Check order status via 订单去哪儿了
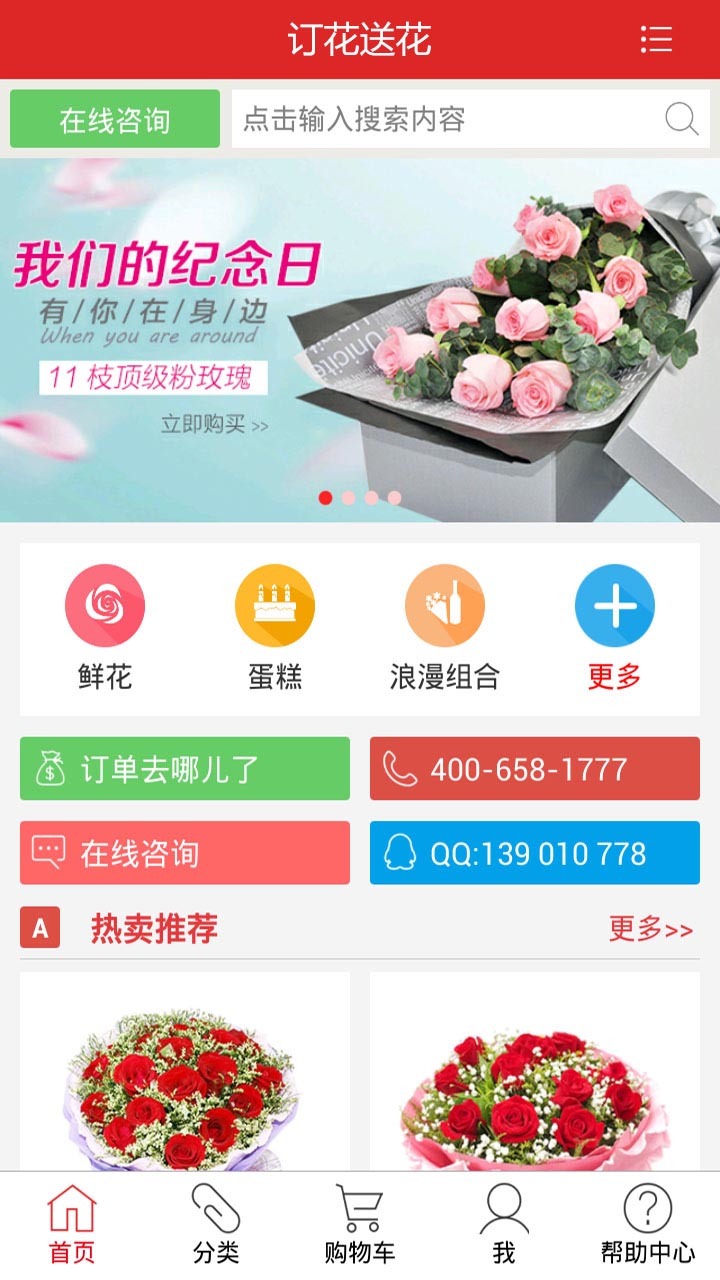 point(185,769)
